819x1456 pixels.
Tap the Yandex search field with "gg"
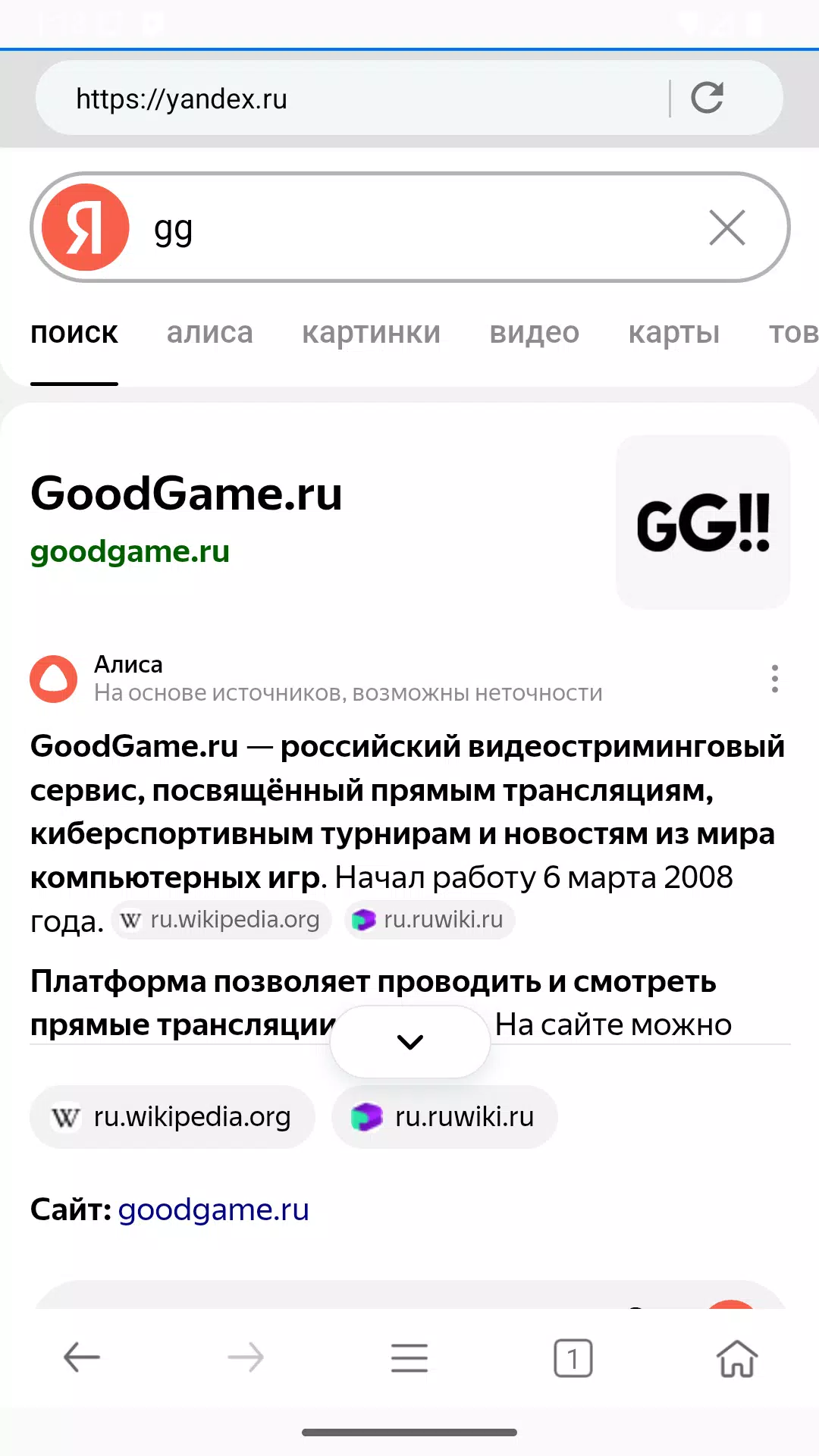pyautogui.click(x=409, y=227)
